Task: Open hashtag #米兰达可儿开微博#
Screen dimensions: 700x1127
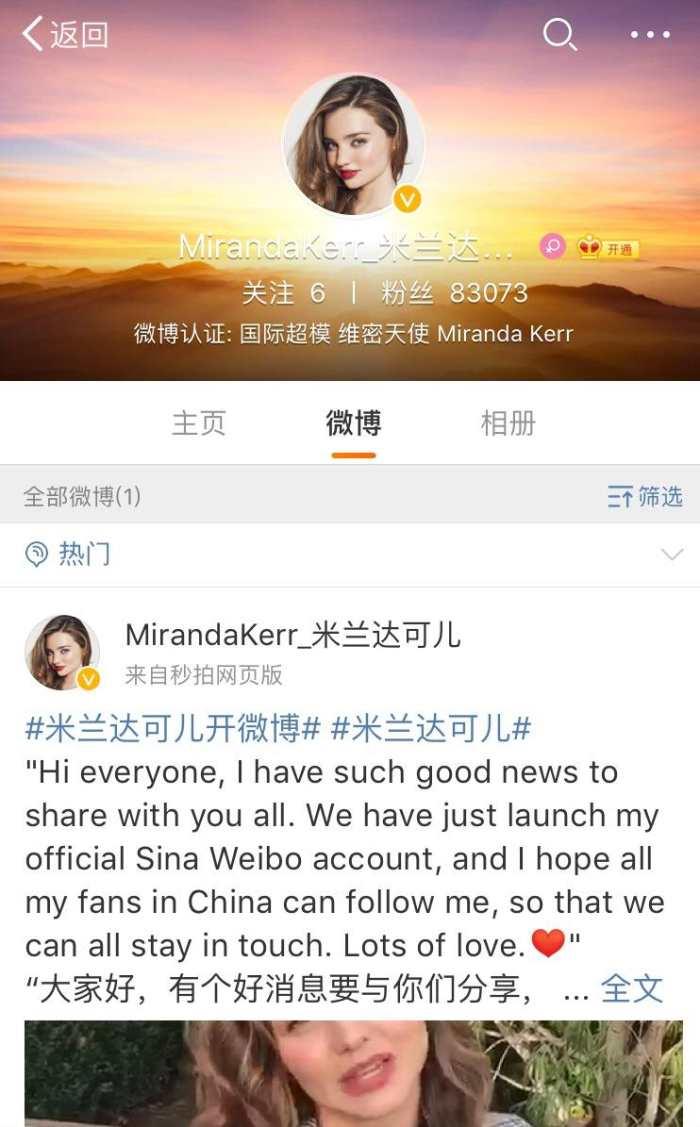Action: (172, 728)
